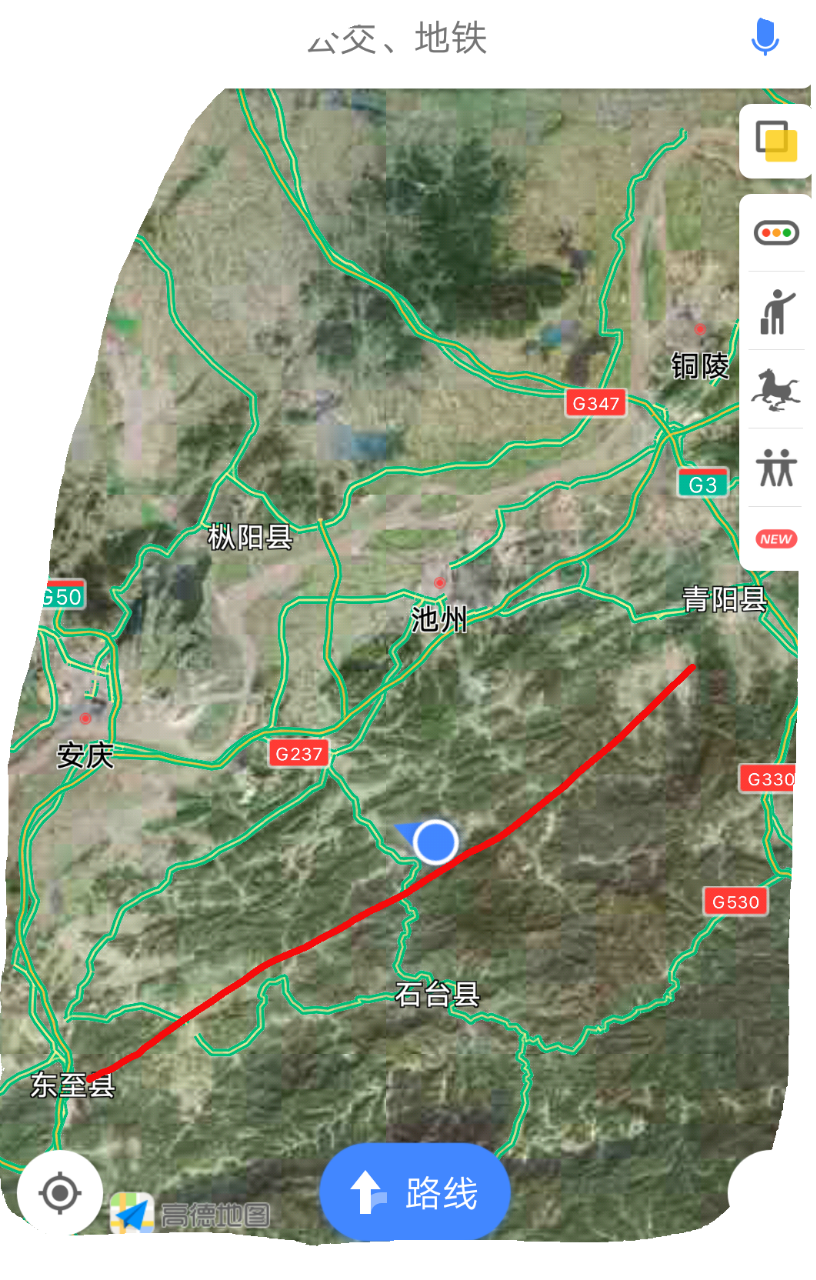
Task: Open the map layers selector
Action: pyautogui.click(x=775, y=142)
